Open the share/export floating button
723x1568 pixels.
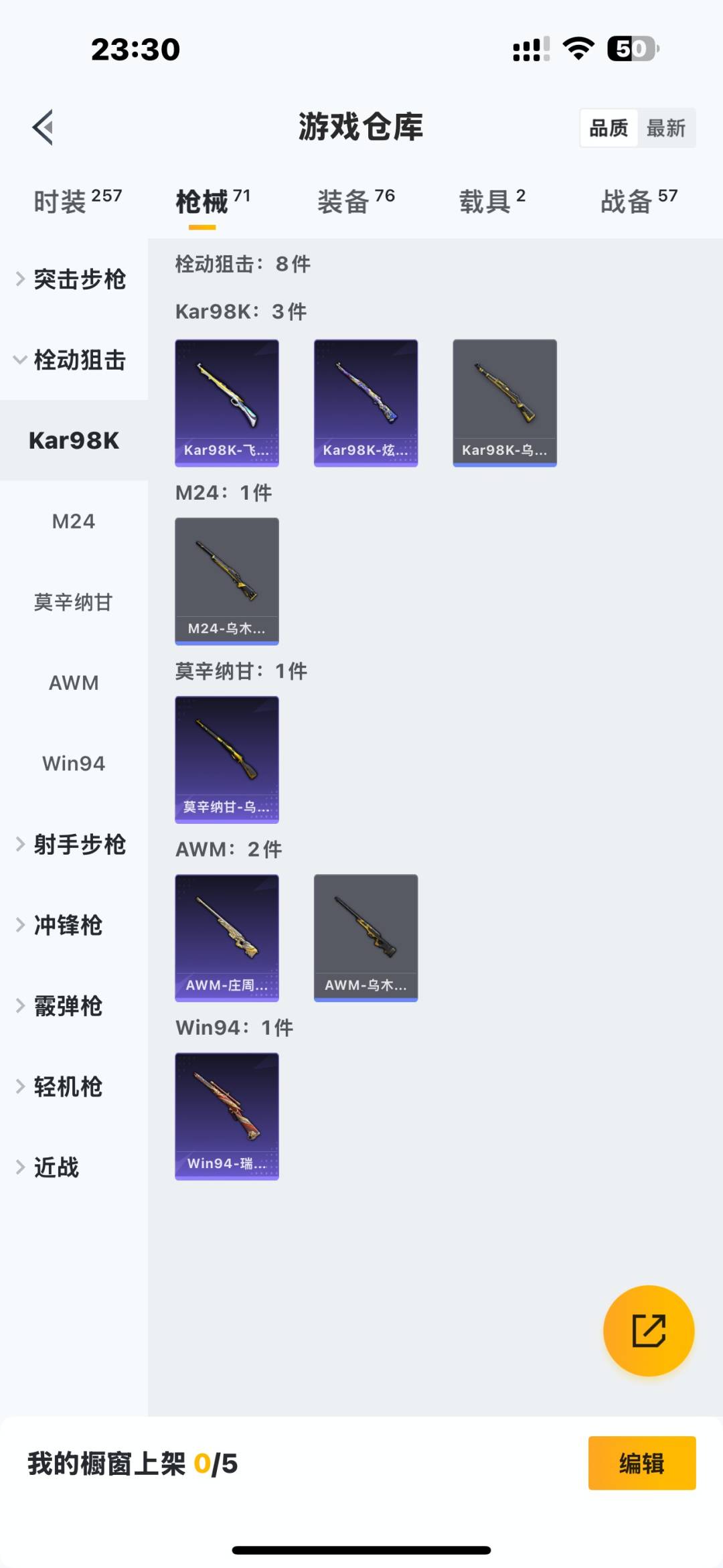645,1332
